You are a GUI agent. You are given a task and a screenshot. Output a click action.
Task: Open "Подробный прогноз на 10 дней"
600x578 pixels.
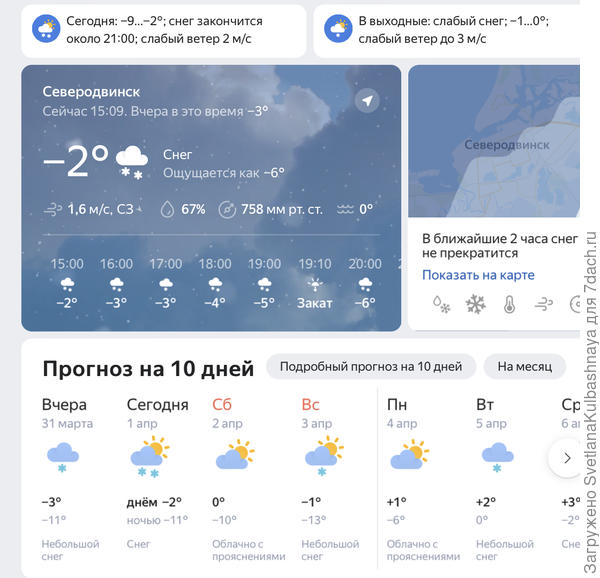click(x=370, y=367)
